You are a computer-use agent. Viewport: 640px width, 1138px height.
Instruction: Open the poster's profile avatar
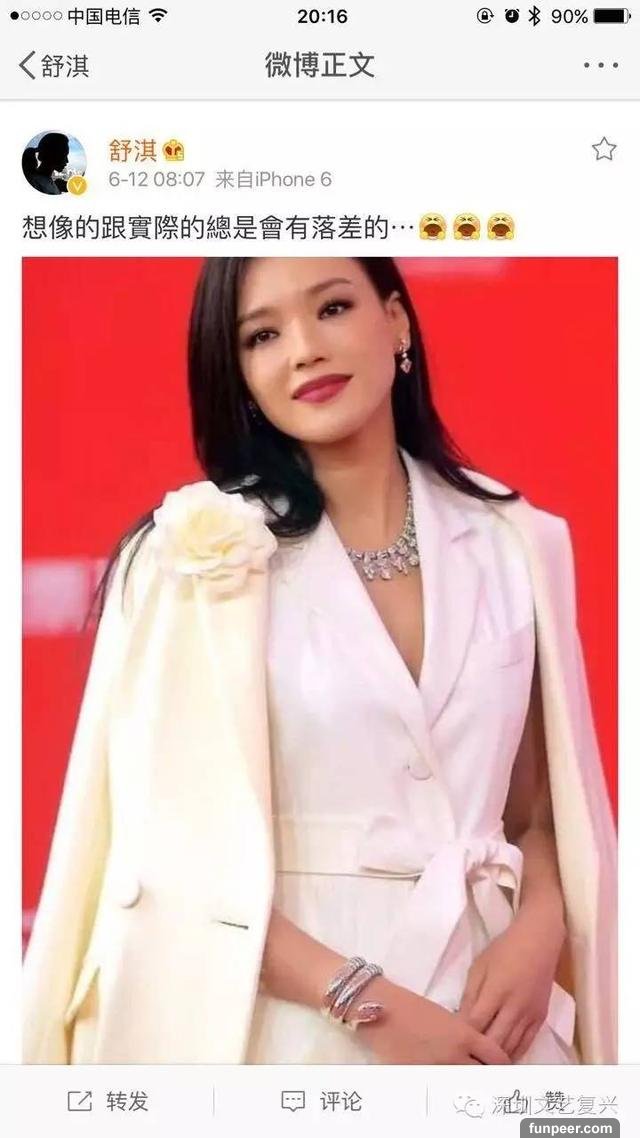pyautogui.click(x=54, y=163)
